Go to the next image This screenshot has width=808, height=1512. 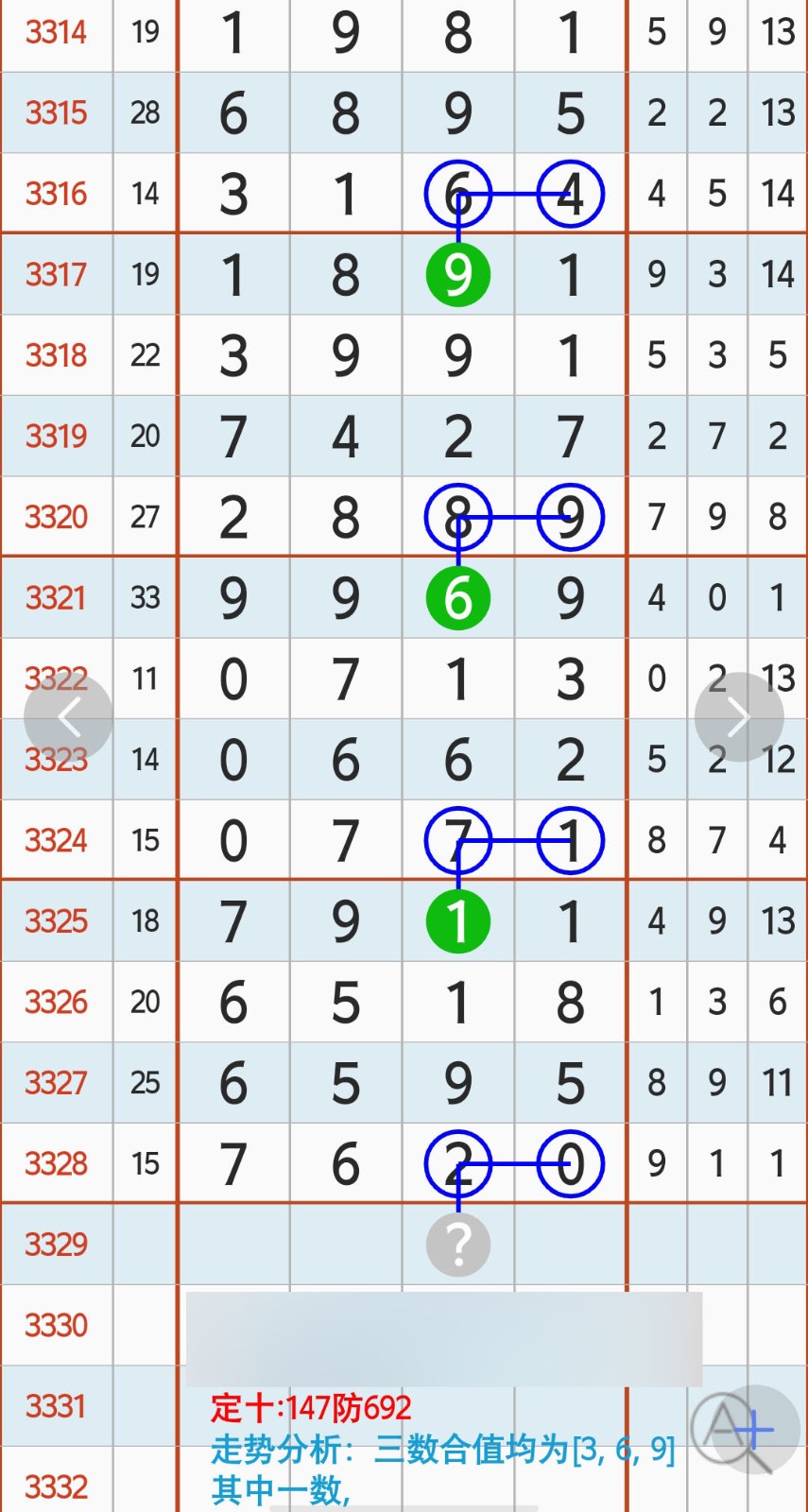[x=739, y=717]
